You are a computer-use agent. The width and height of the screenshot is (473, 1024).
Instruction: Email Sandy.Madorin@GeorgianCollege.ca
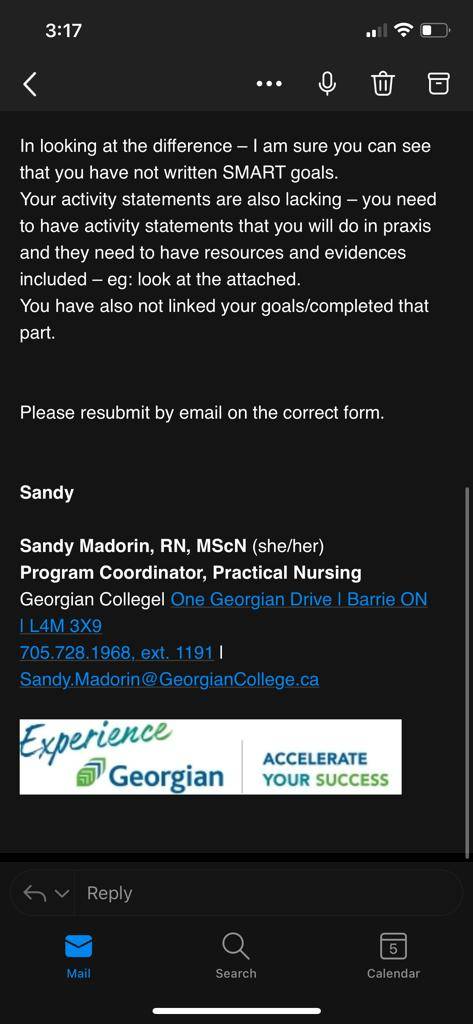169,679
